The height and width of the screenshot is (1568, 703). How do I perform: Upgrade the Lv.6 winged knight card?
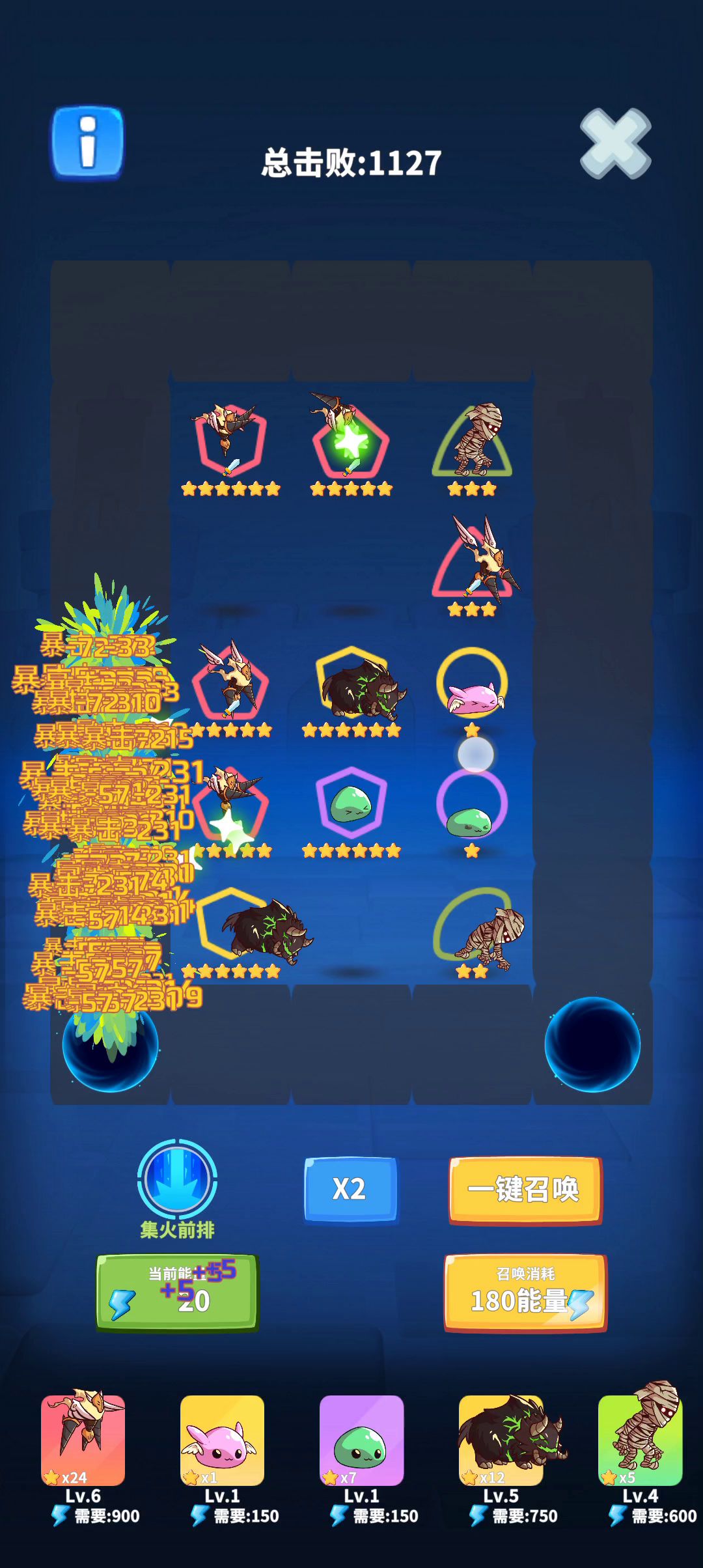(x=83, y=1440)
